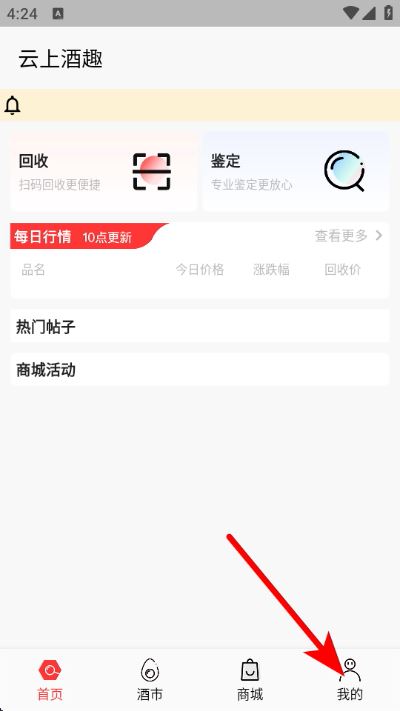Switch to the 商城 tab
This screenshot has height=711, width=400.
[250, 680]
